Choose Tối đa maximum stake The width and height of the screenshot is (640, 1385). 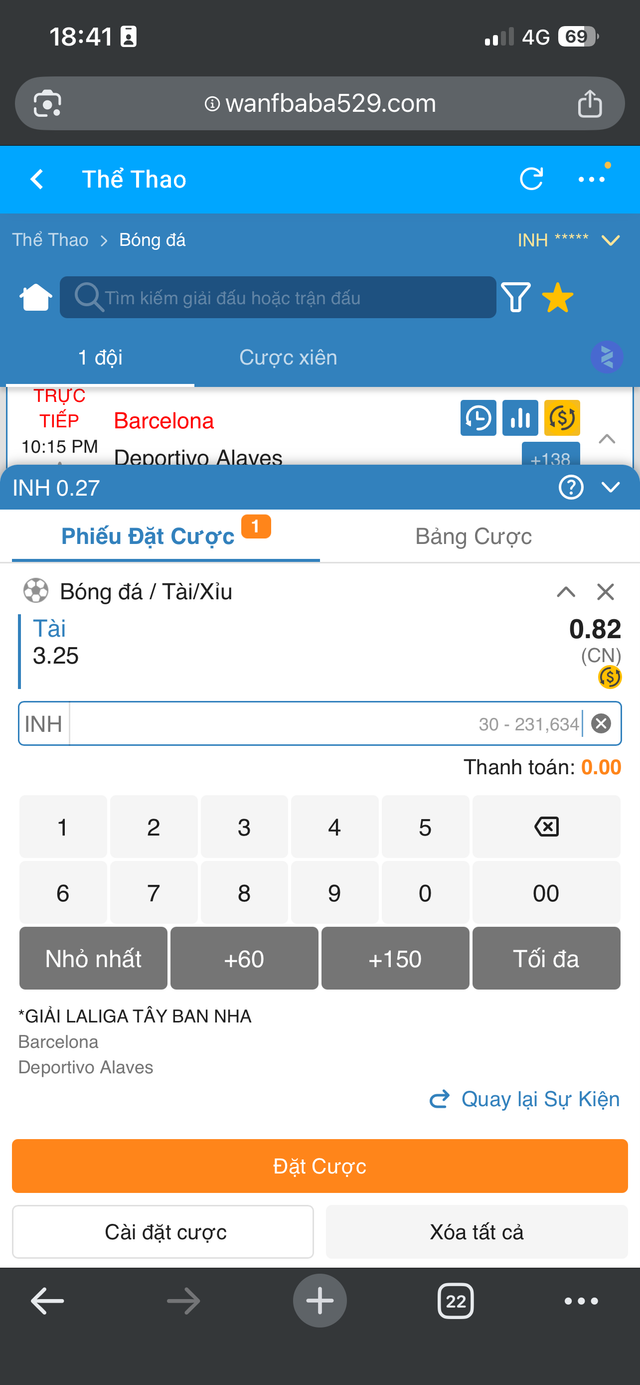(546, 959)
